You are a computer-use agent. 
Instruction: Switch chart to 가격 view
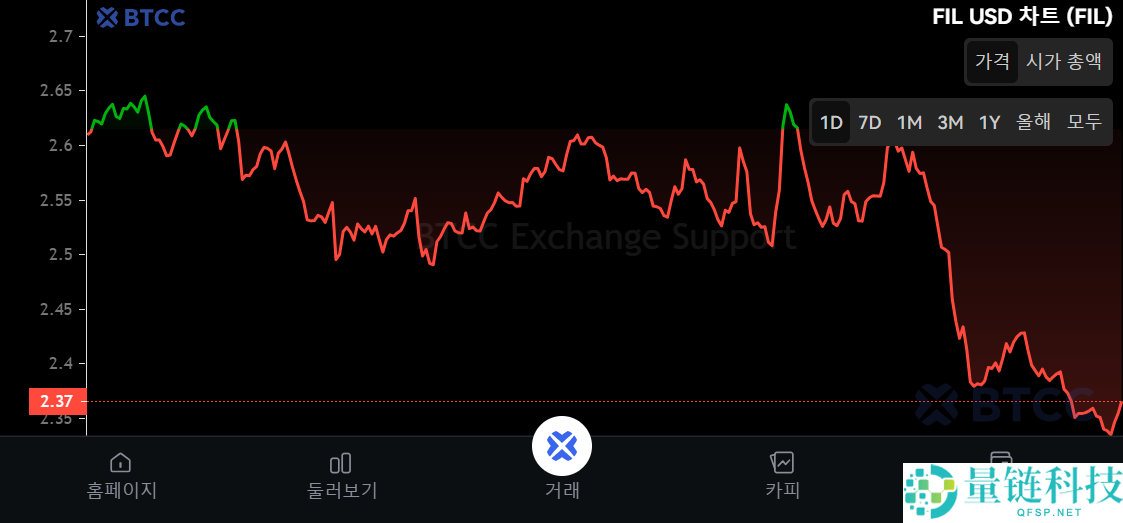coord(992,62)
